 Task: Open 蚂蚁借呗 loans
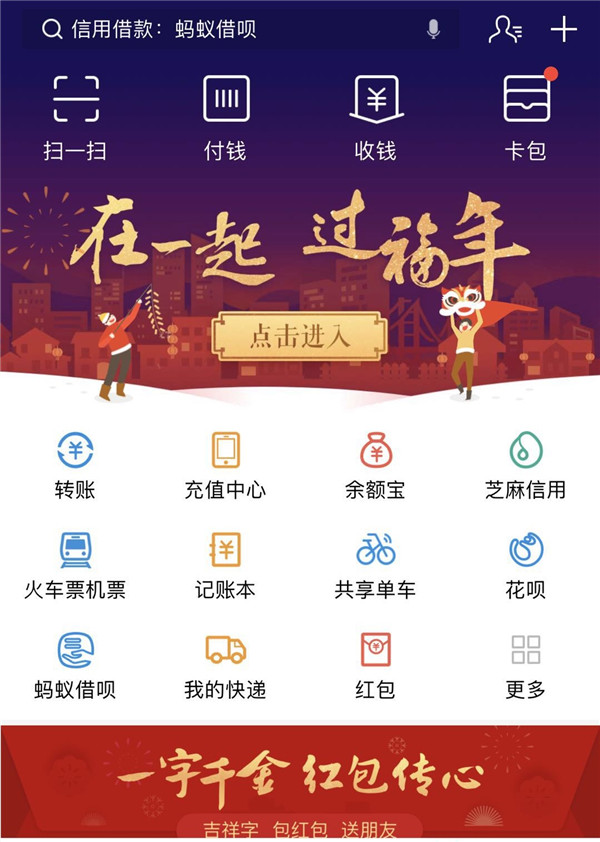point(75,666)
